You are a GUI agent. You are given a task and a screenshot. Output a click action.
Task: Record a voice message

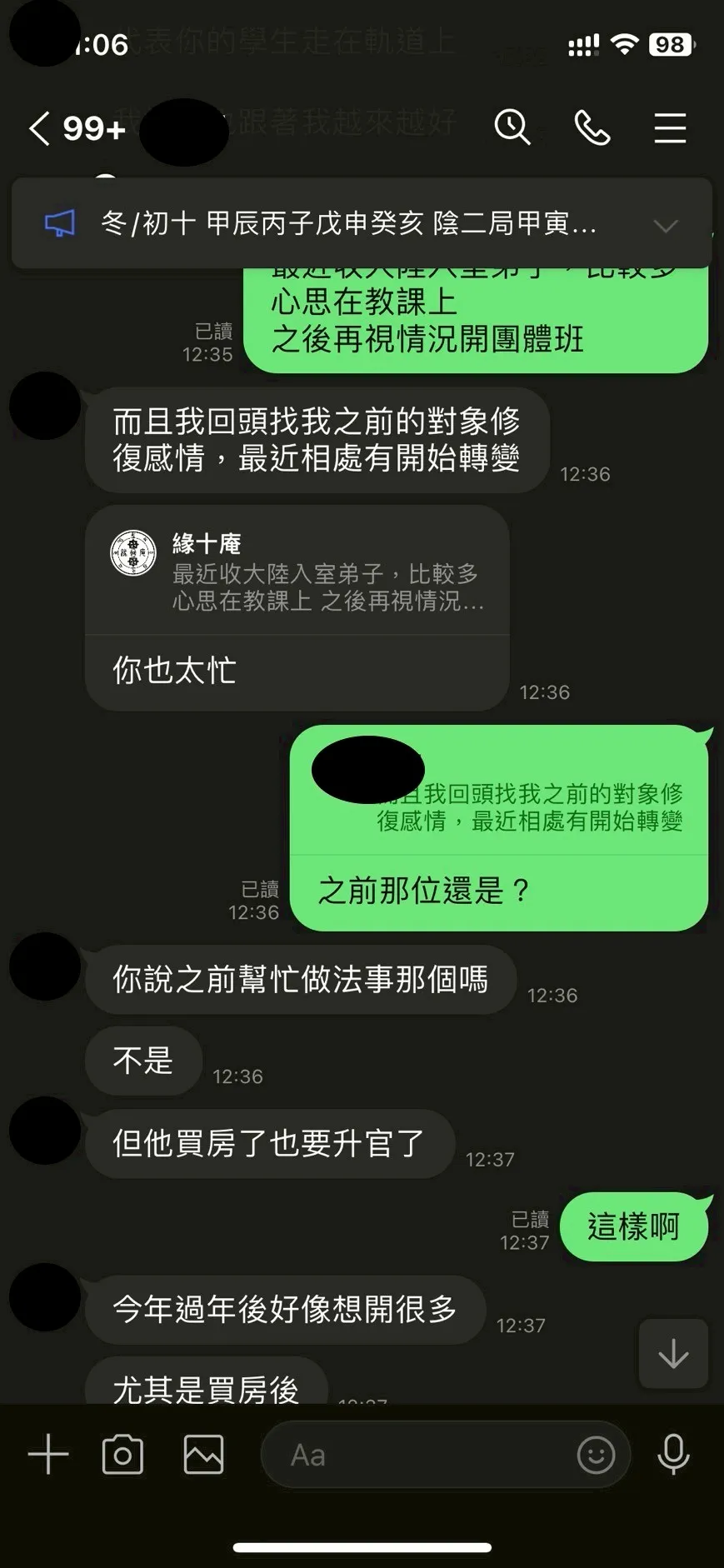(673, 1455)
